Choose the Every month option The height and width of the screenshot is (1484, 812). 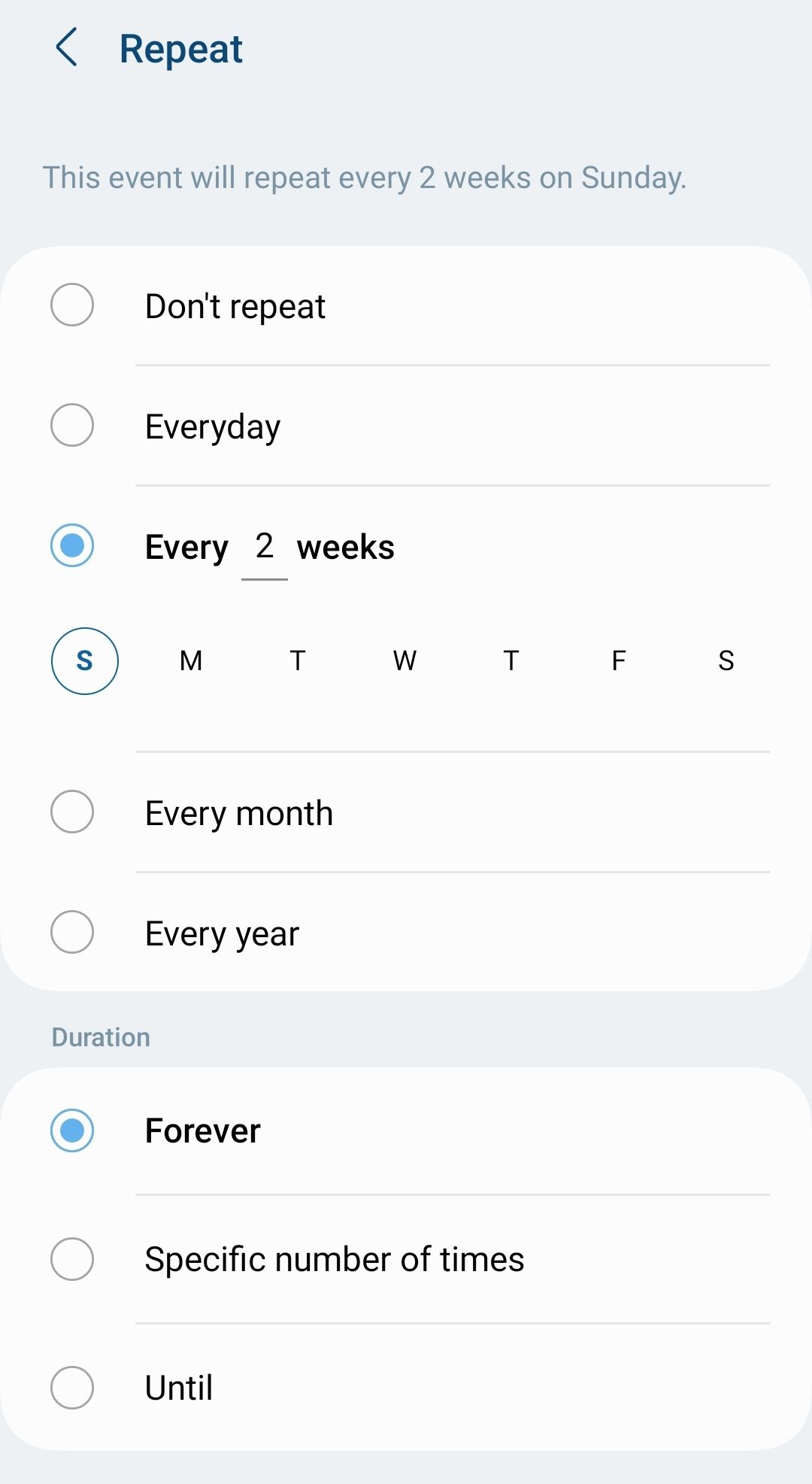coord(72,812)
